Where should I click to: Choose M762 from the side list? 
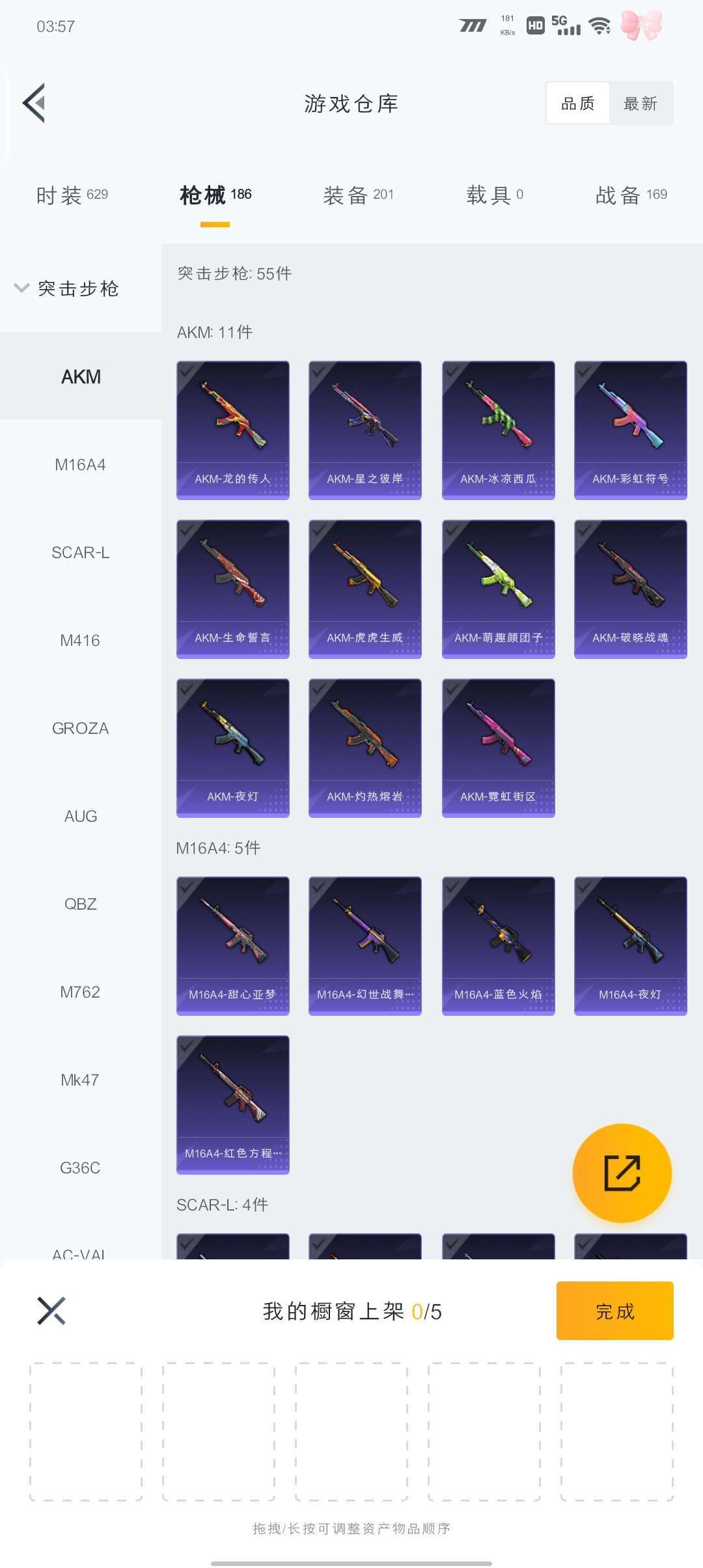coord(80,992)
